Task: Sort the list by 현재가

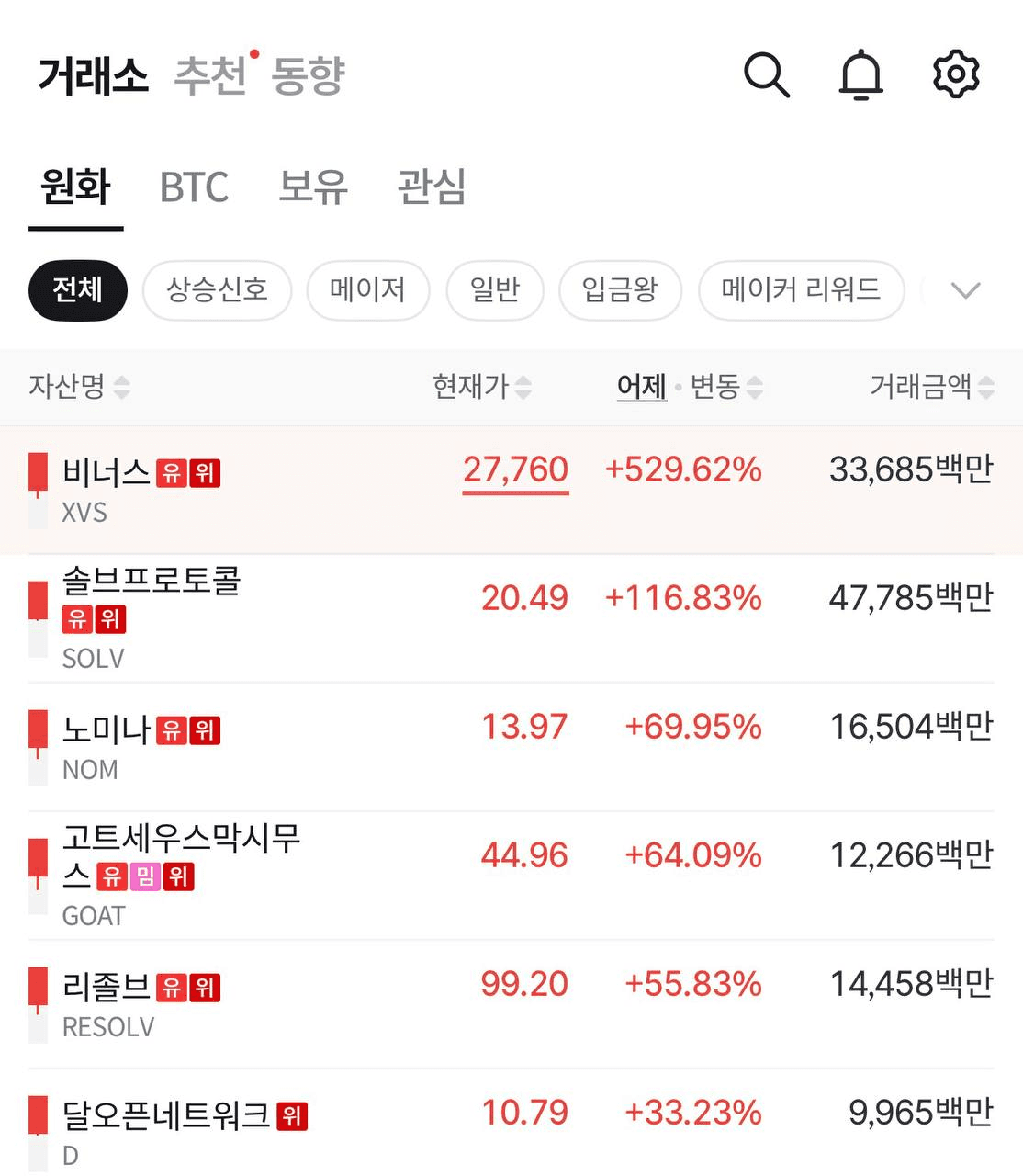Action: tap(481, 387)
